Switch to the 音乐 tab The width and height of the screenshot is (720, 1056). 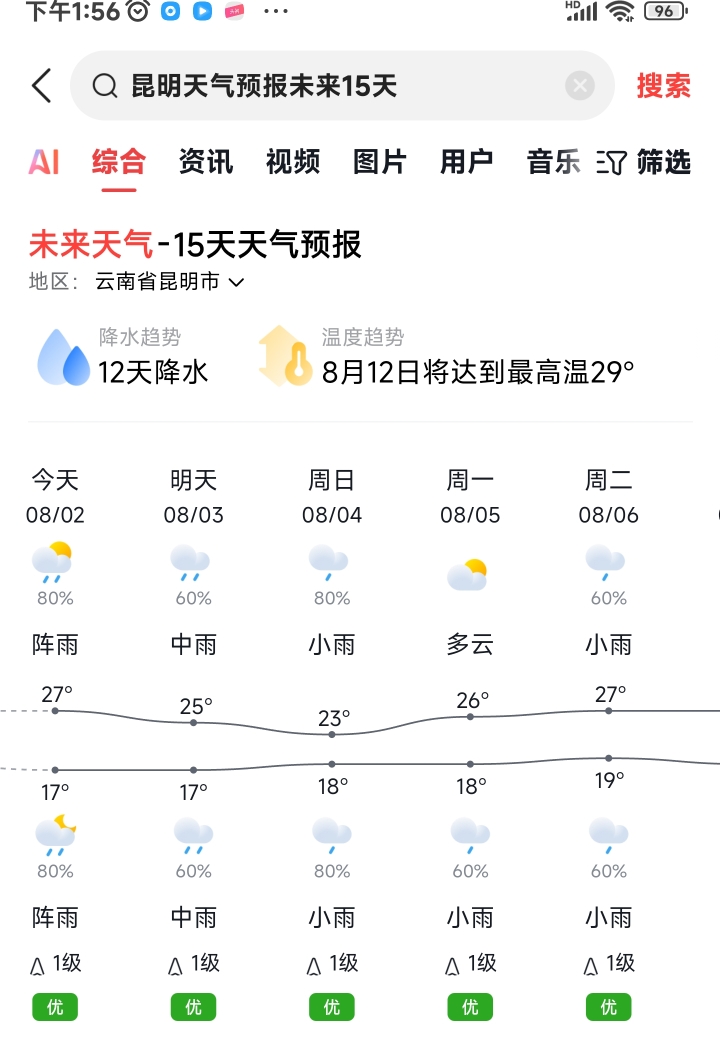553,162
